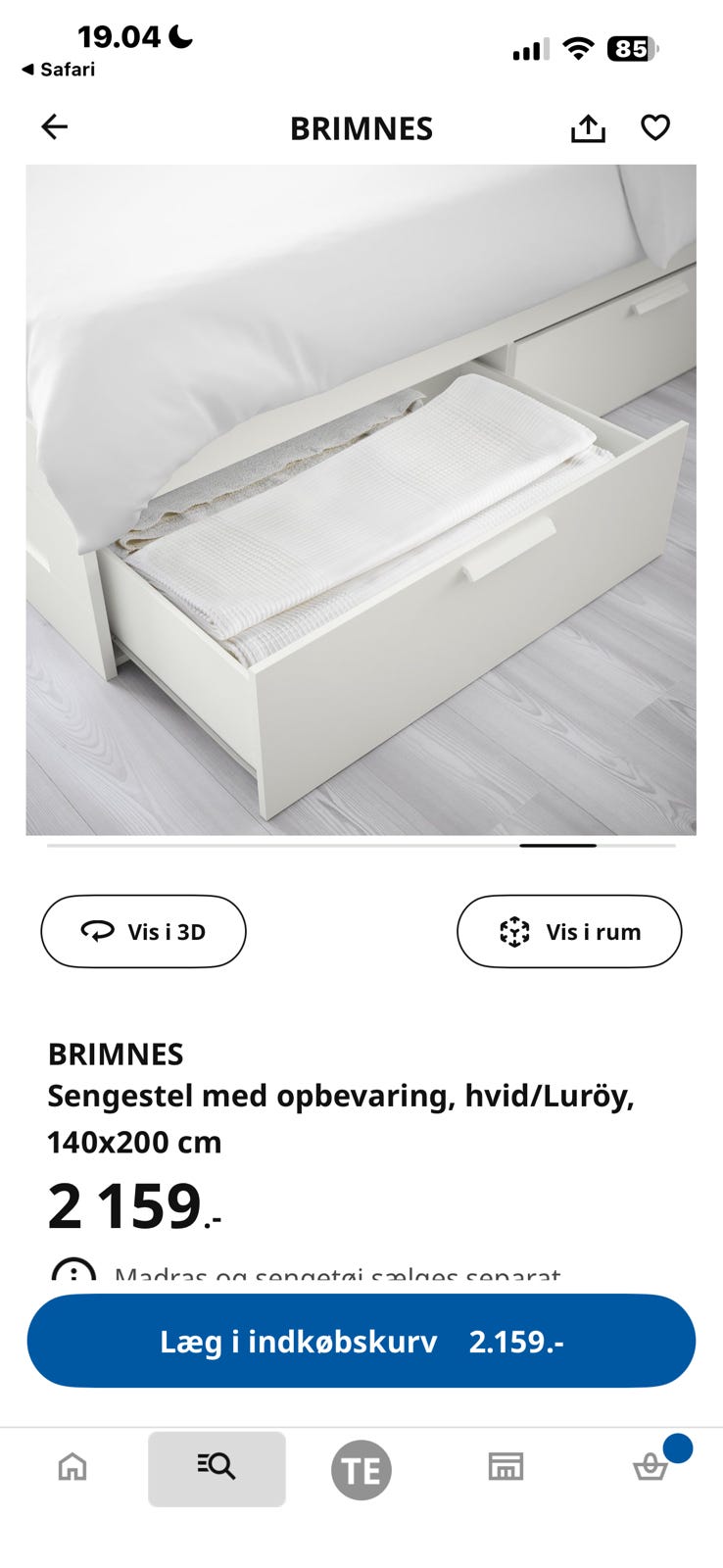This screenshot has width=723, height=1568.
Task: Open the shopping basket icon
Action: pos(651,1470)
